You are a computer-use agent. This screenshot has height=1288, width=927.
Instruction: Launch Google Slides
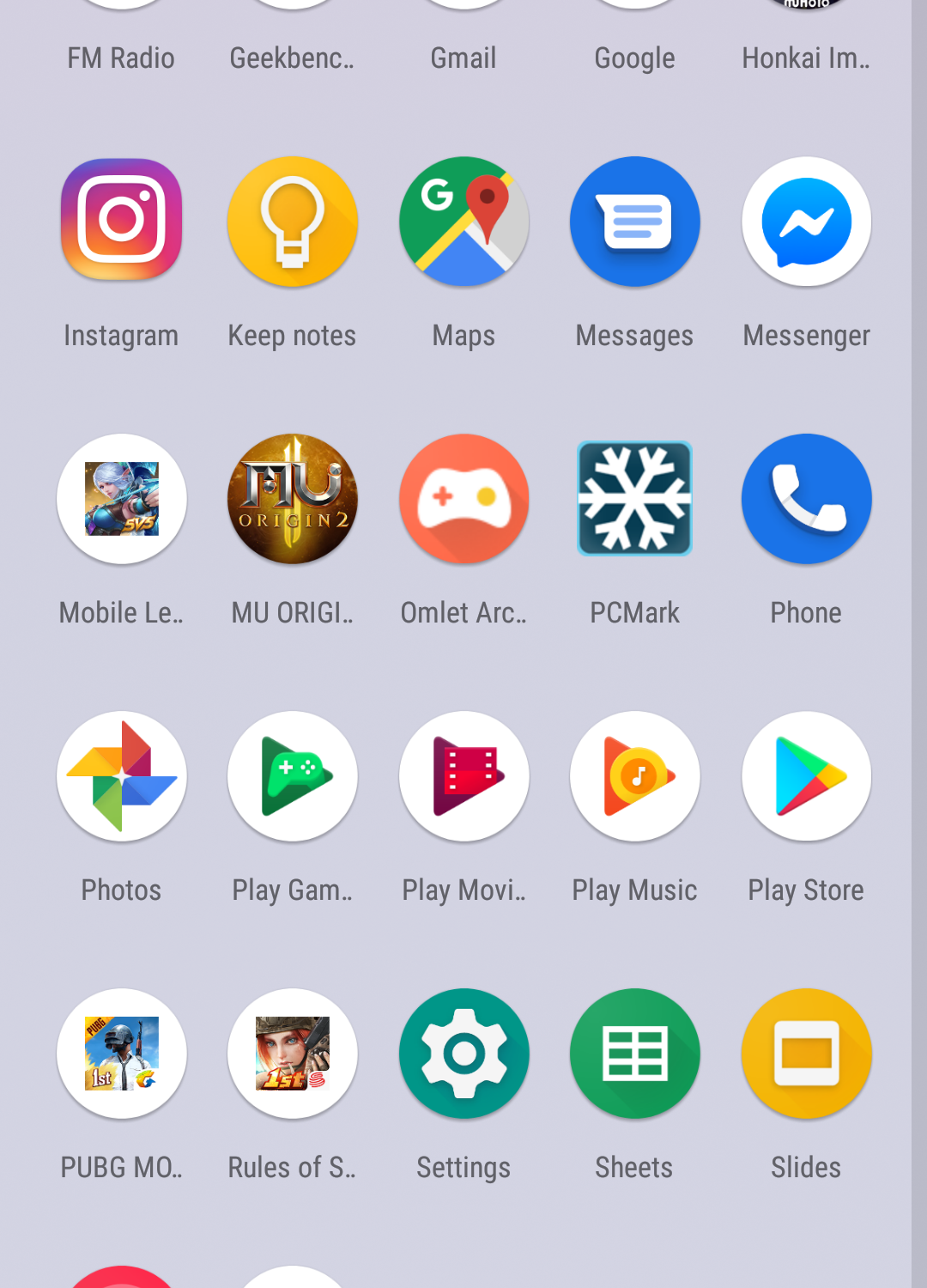coord(806,1053)
